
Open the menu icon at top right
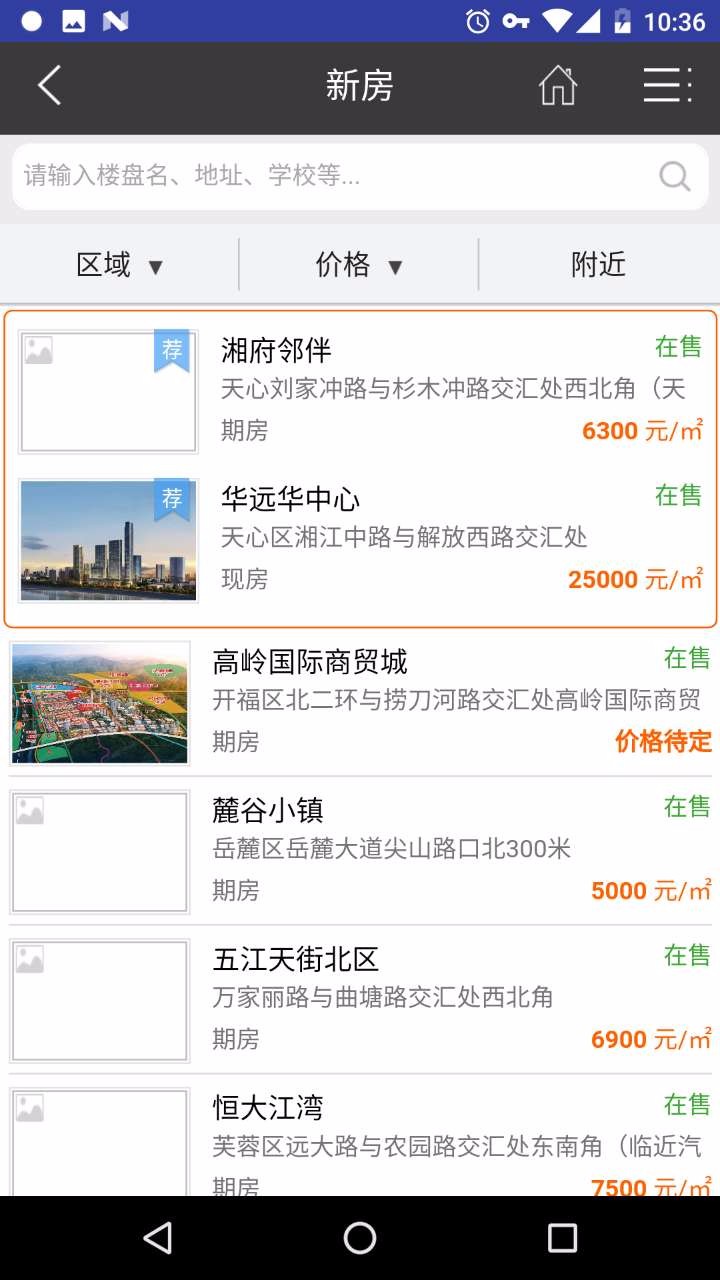[x=667, y=86]
